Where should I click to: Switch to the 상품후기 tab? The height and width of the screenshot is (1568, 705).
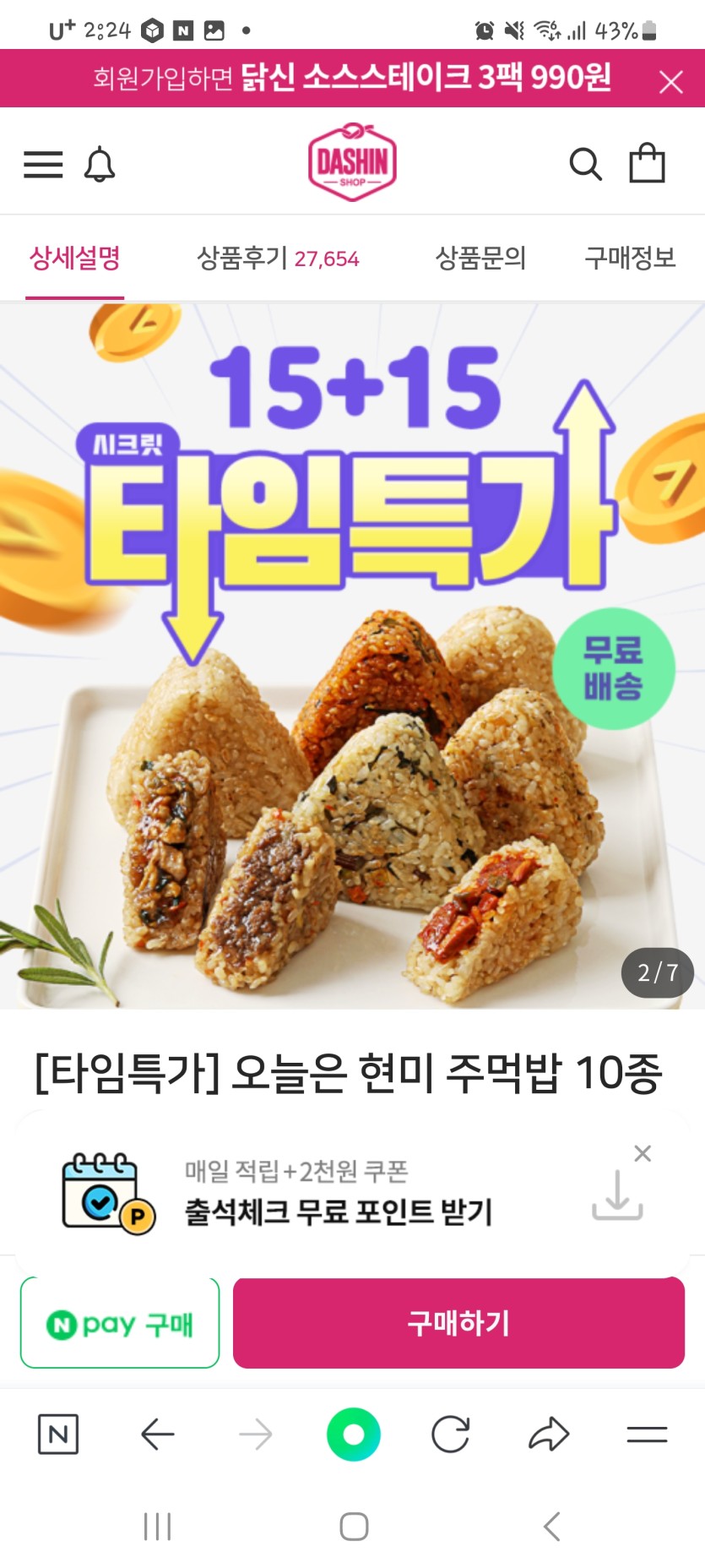pos(278,258)
